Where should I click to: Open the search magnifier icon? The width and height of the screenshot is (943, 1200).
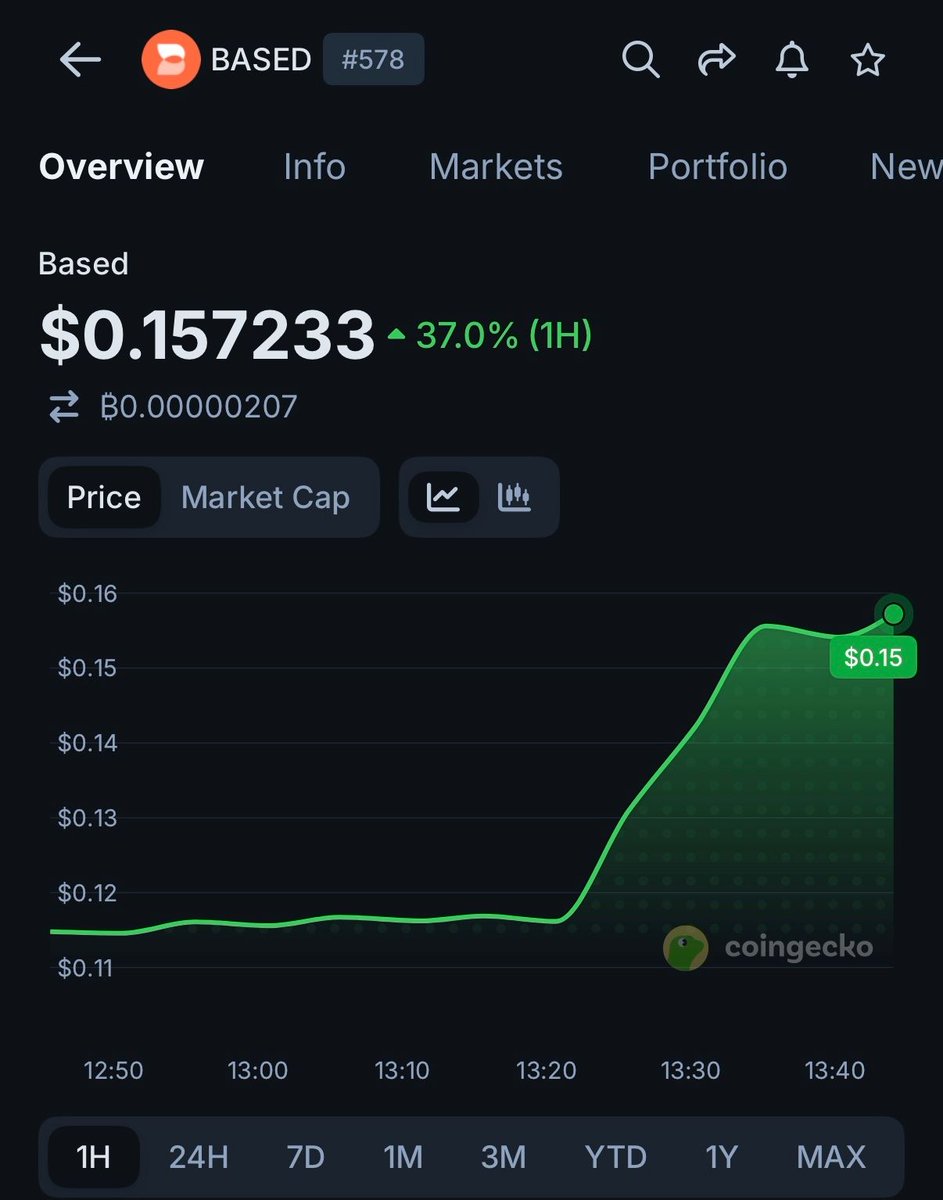point(640,60)
